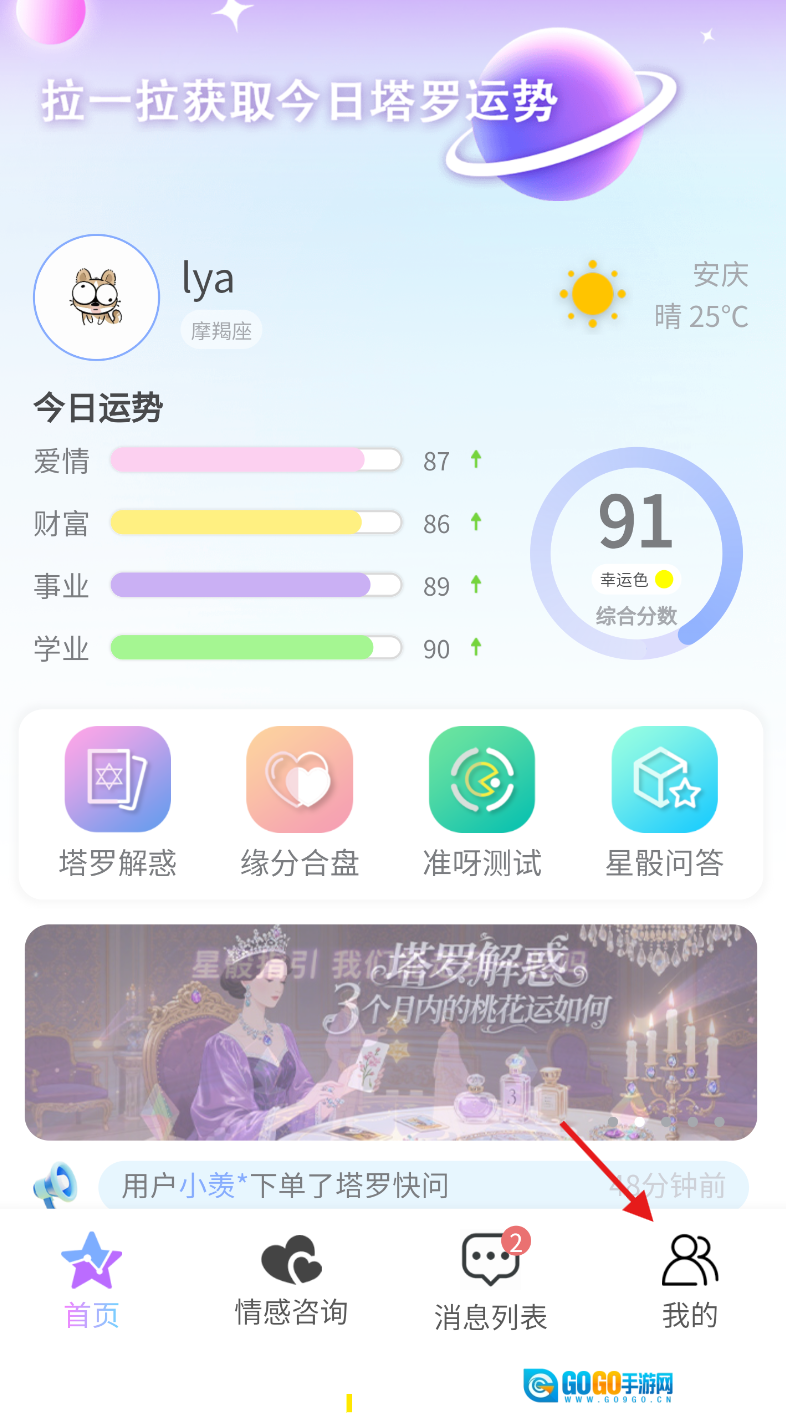Screen dimensions: 786x1413
Task: View the 91 综合分数 fortune score
Action: coord(636,553)
